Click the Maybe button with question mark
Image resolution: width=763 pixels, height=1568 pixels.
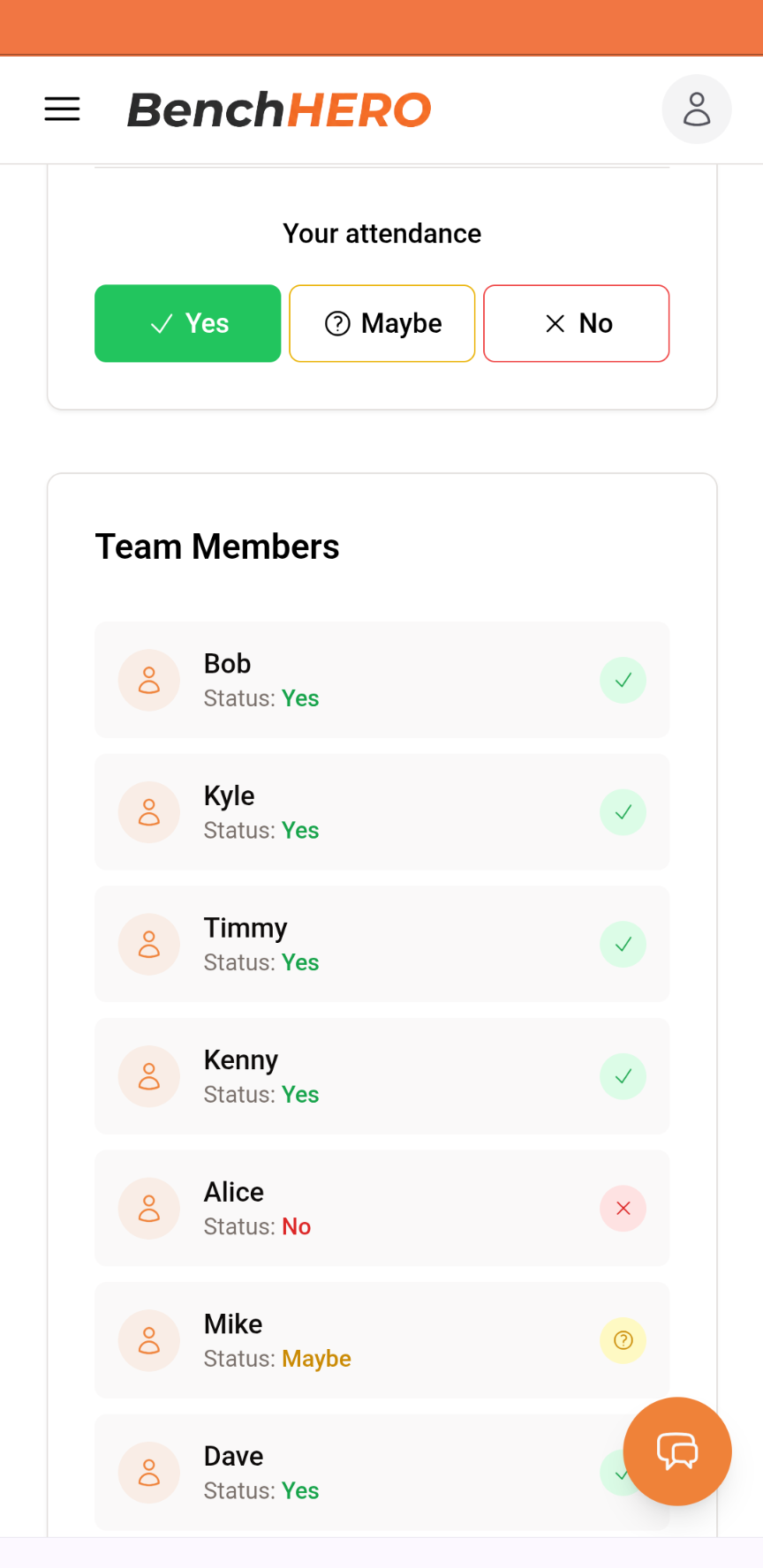[381, 323]
